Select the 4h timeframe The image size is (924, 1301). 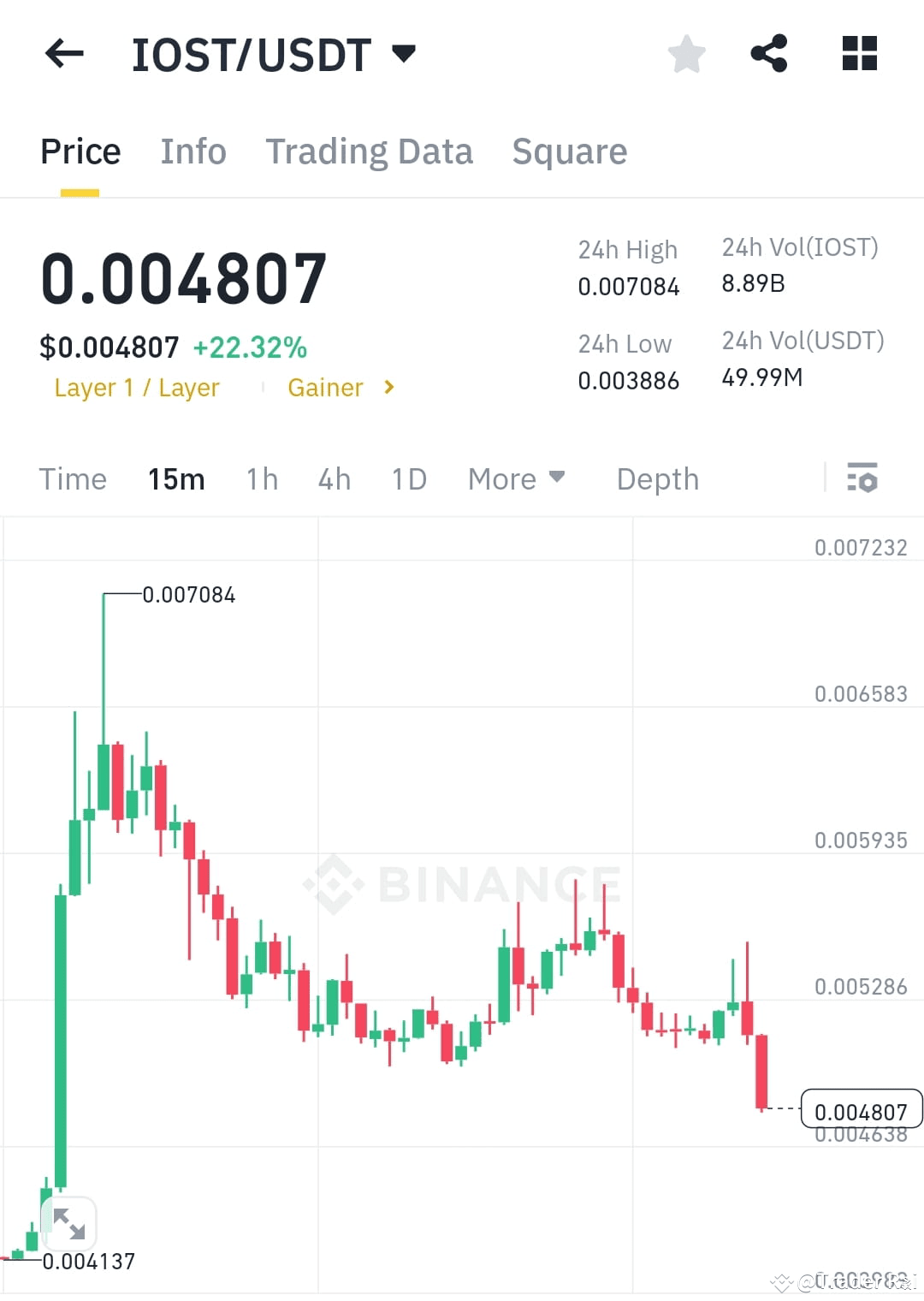click(x=334, y=478)
